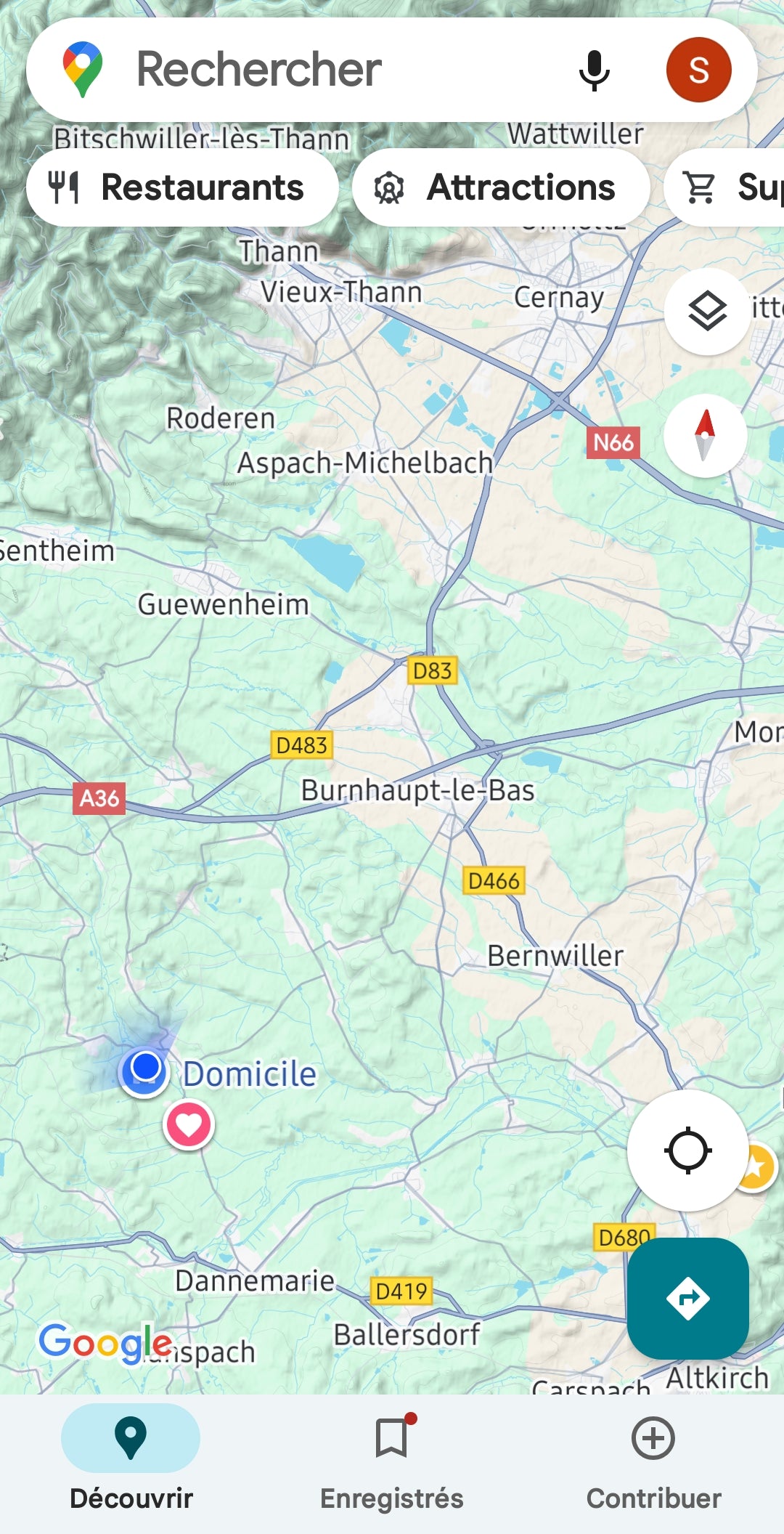Switch to the Enregistrés tab
This screenshot has width=784, height=1534.
tap(392, 1460)
